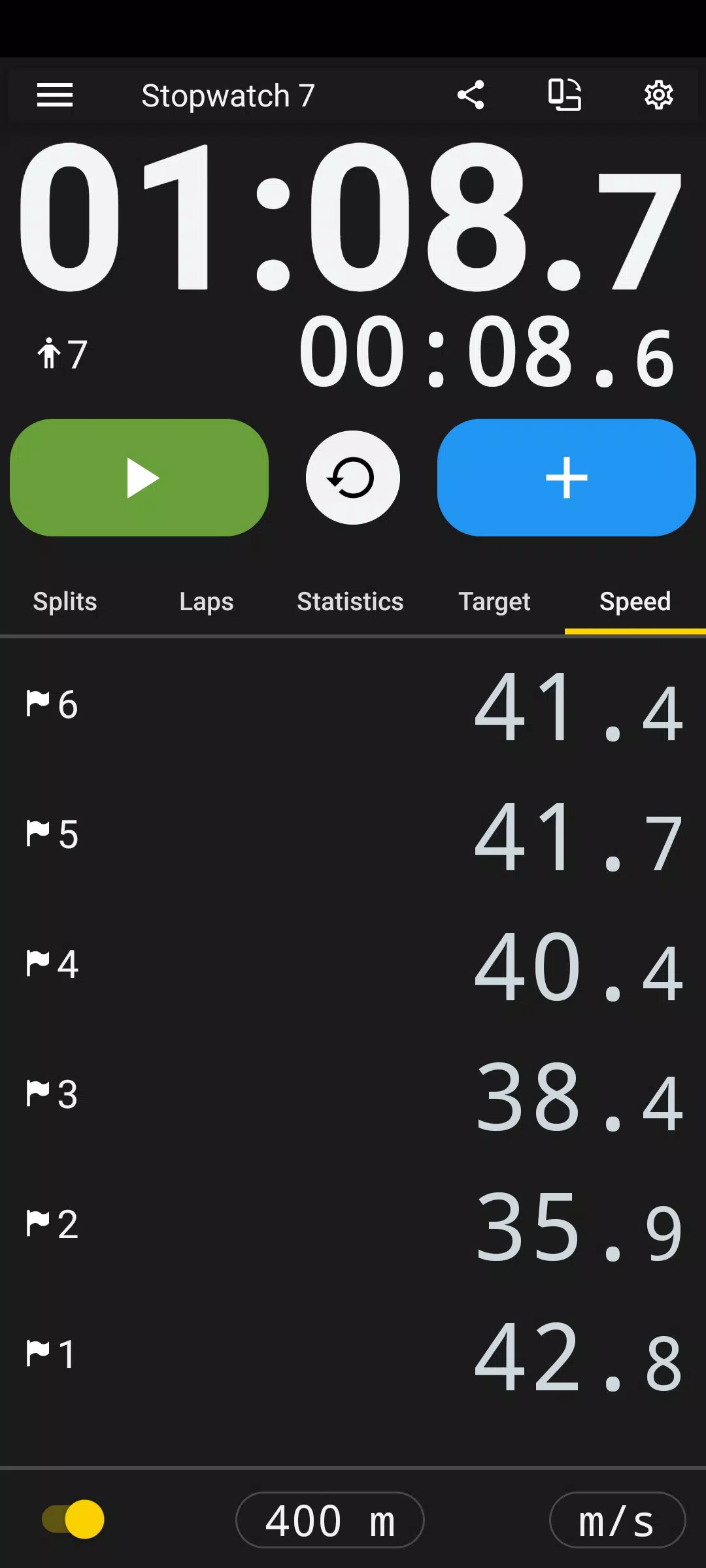Image resolution: width=706 pixels, height=1568 pixels.
Task: Add a lap with the blue plus button
Action: 567,478
